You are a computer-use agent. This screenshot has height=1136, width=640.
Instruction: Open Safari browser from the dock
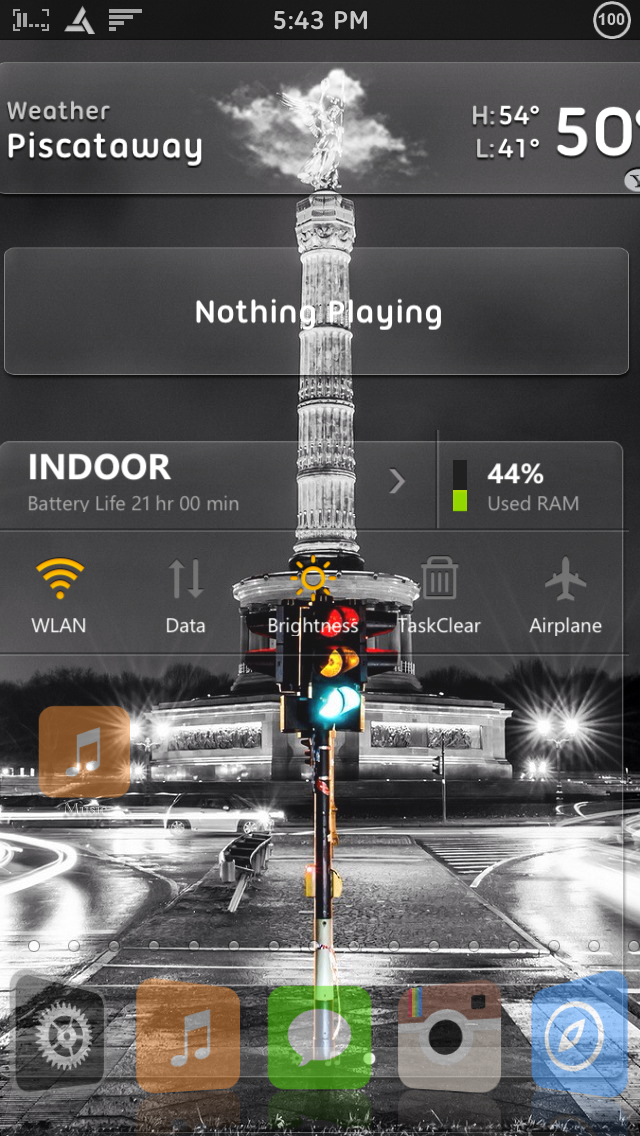click(x=580, y=1034)
